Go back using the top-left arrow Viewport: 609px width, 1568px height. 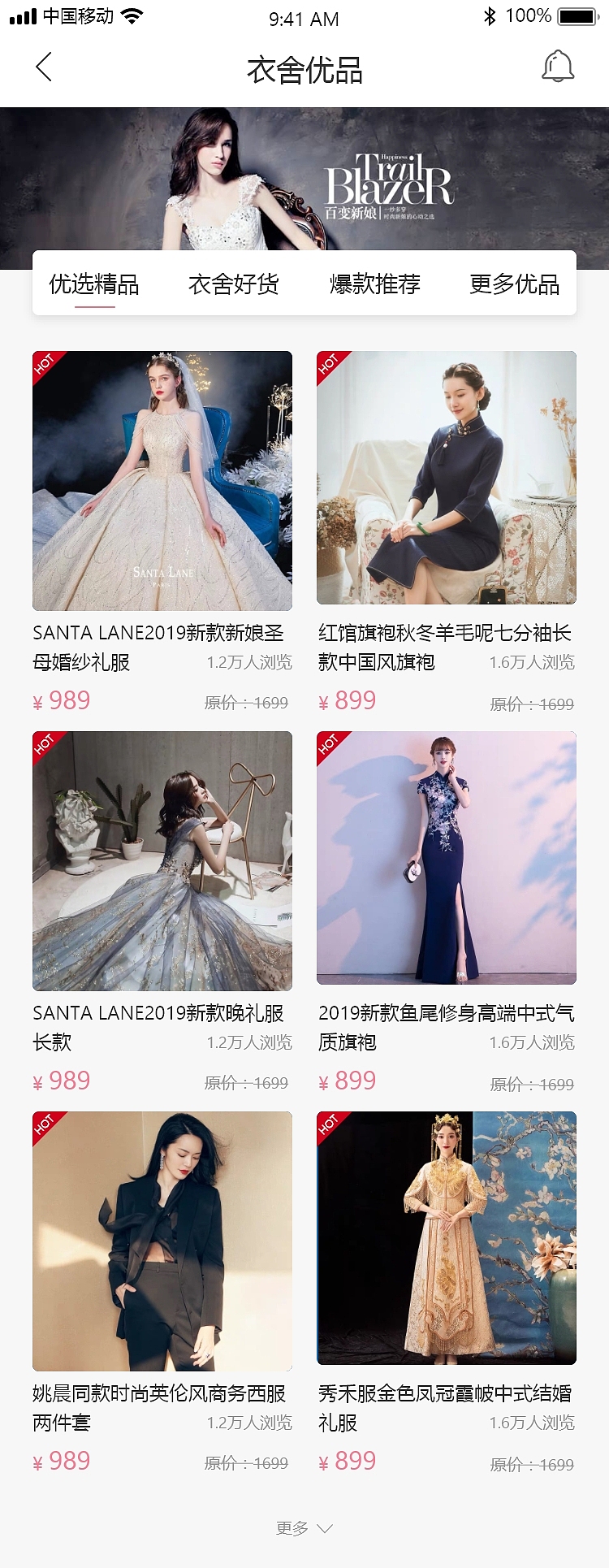coord(45,67)
